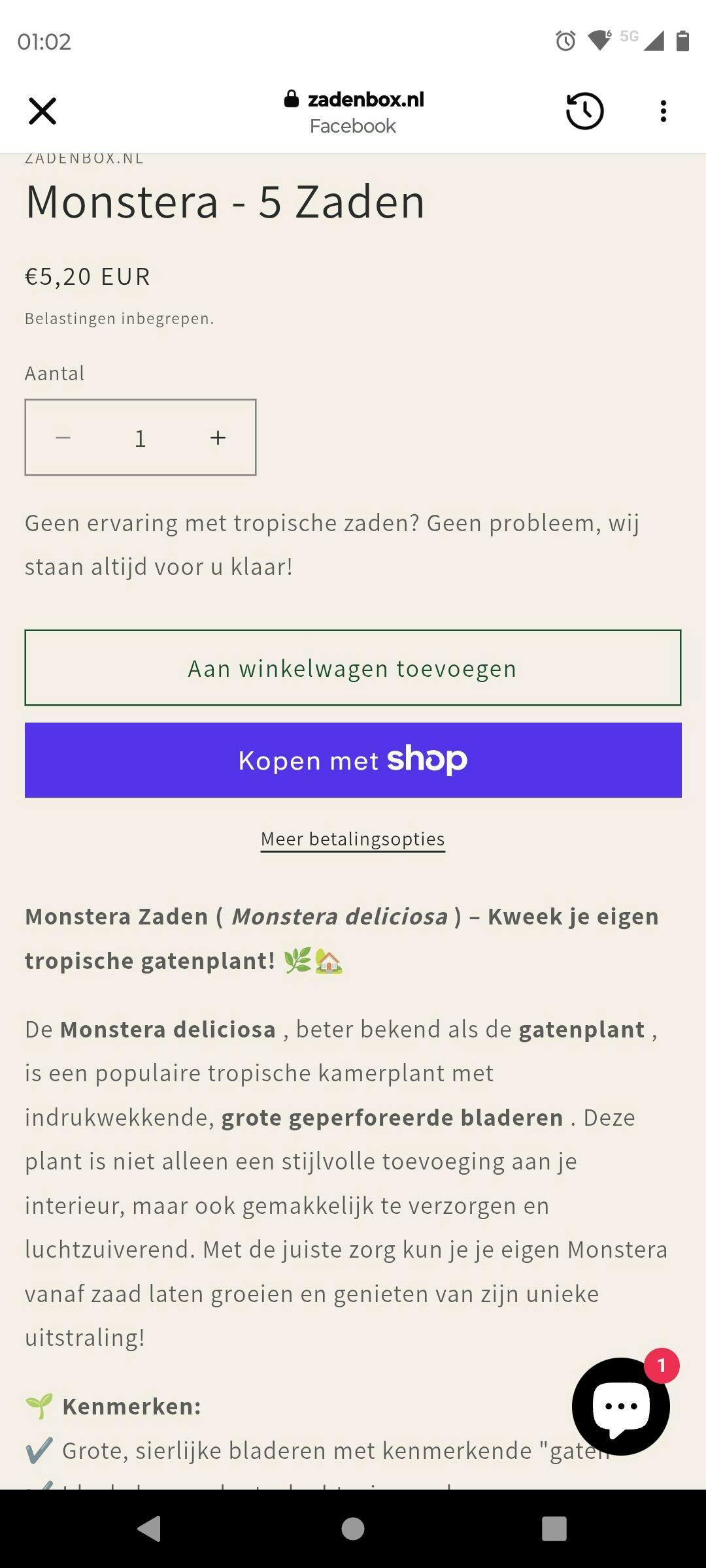Tap the quantity number field
This screenshot has width=706, height=1568.
141,438
